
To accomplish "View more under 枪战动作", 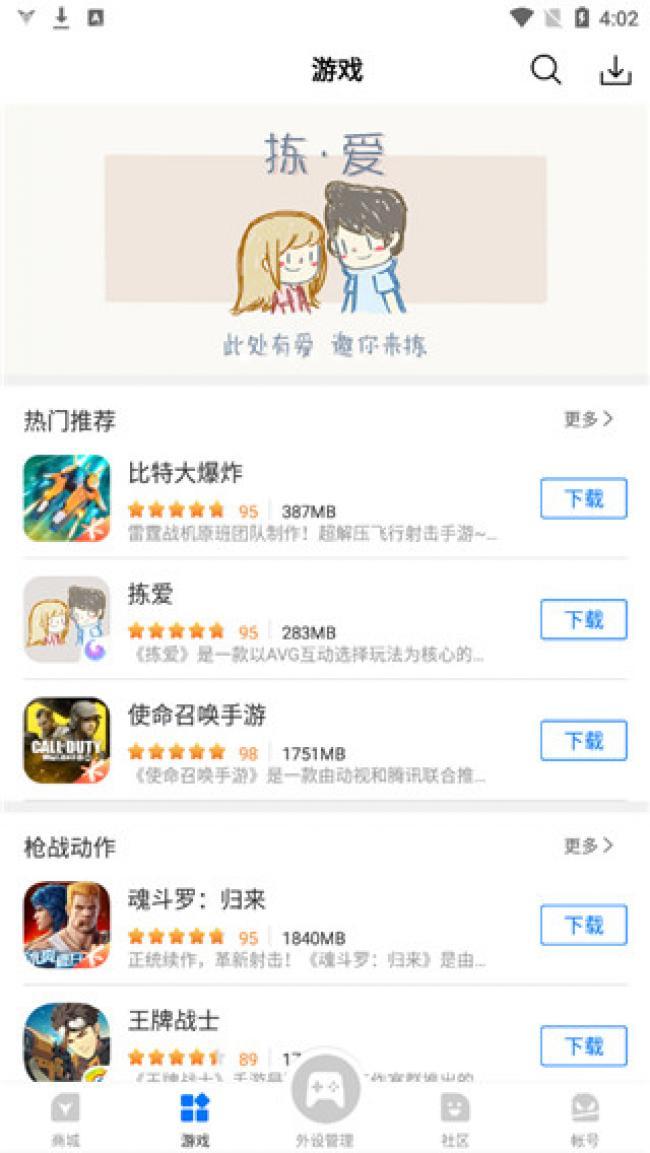I will (x=588, y=846).
